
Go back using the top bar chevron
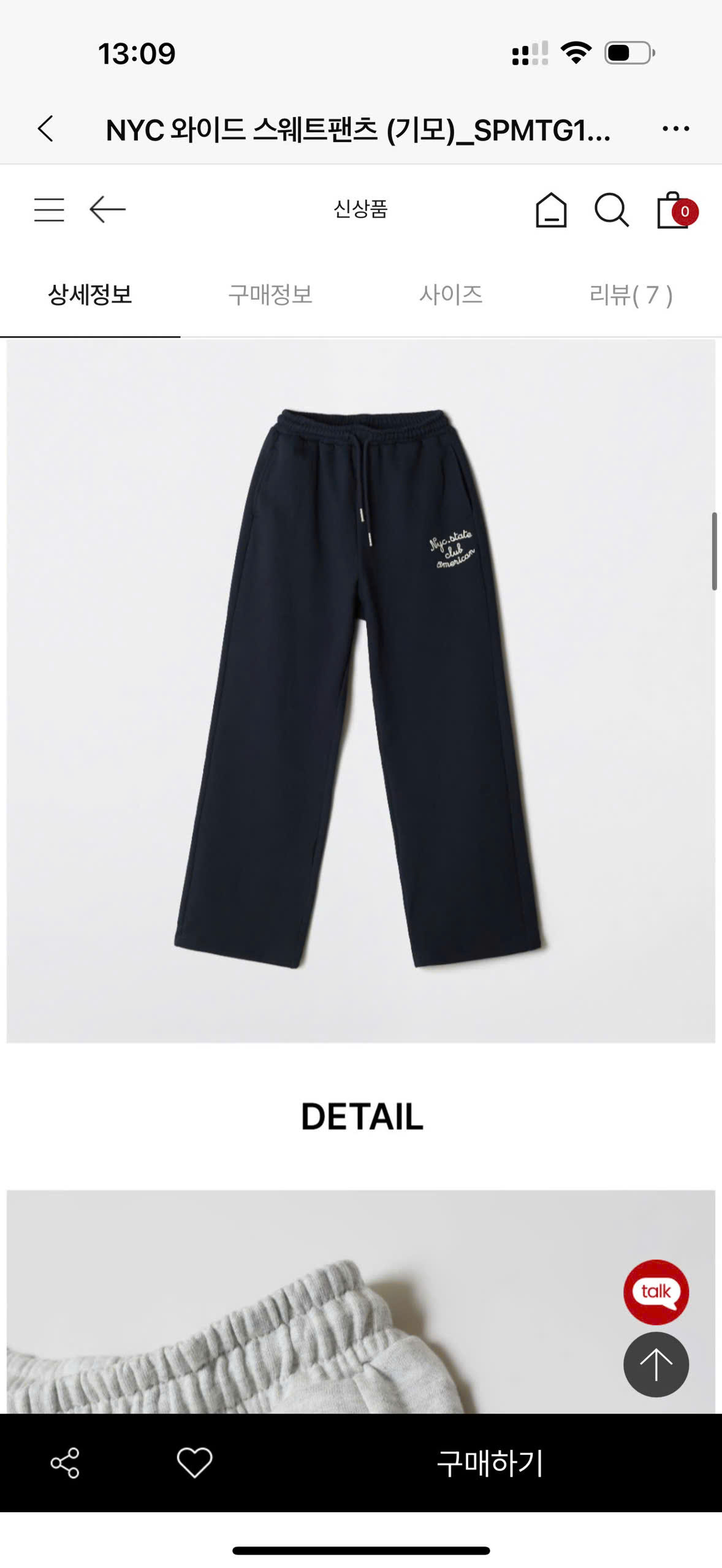46,129
